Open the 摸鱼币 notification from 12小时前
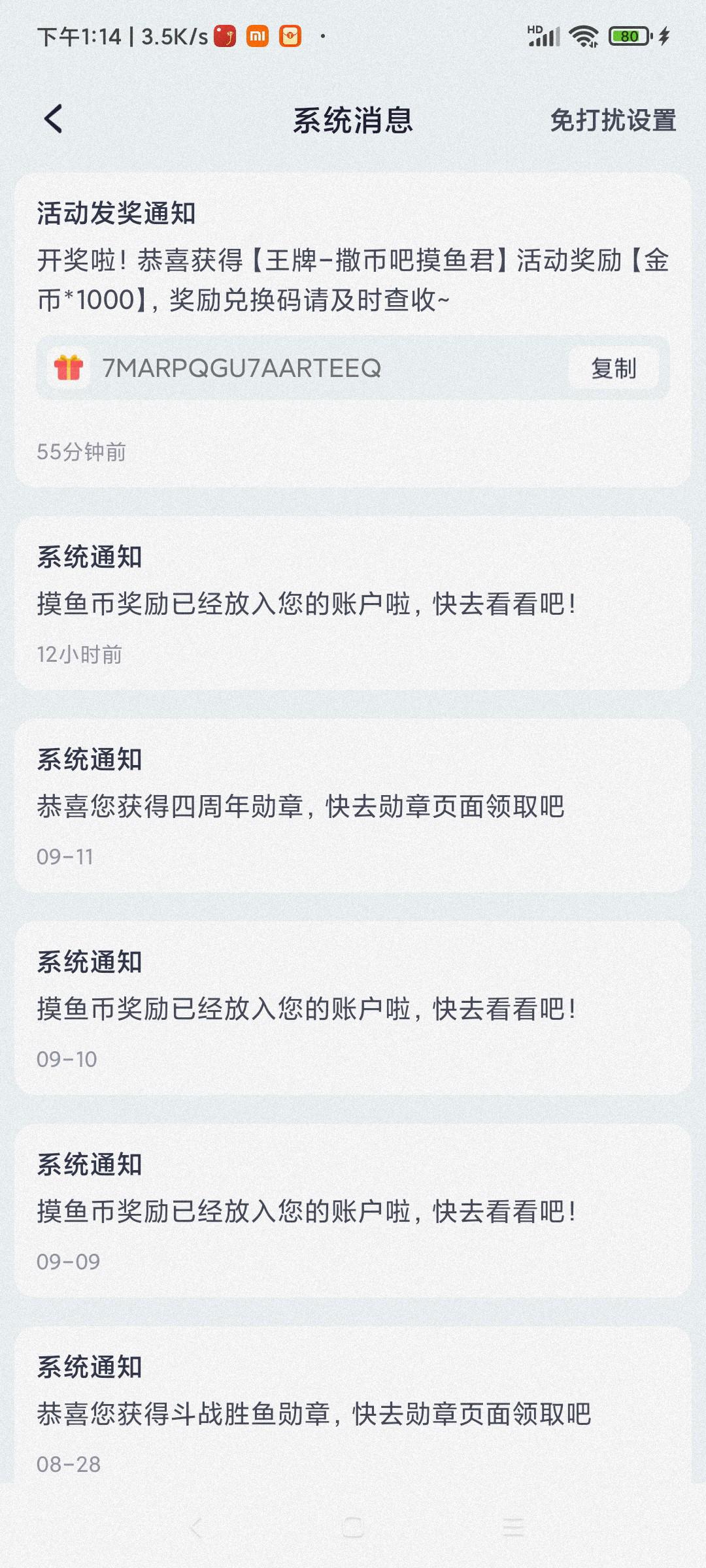This screenshot has height=1568, width=706. [353, 604]
